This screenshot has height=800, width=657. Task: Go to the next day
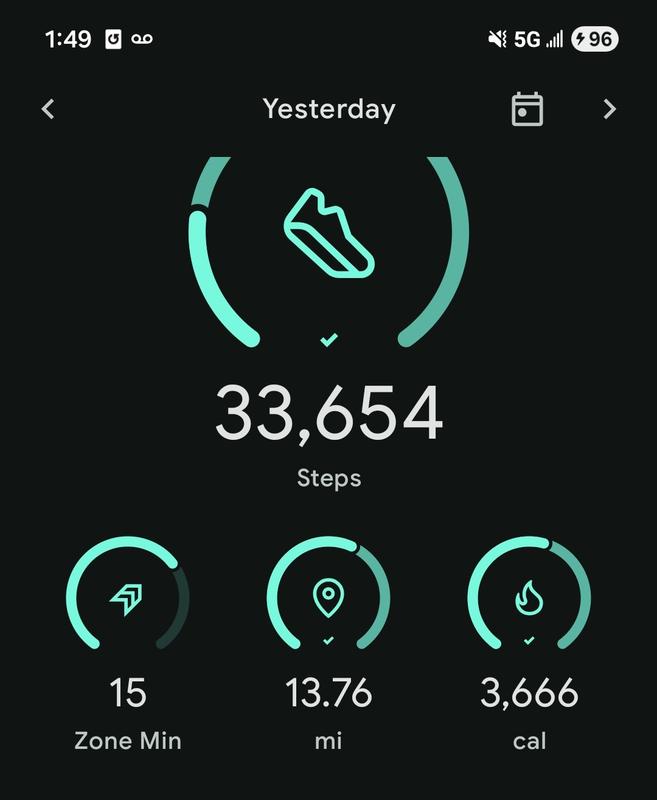click(x=609, y=109)
